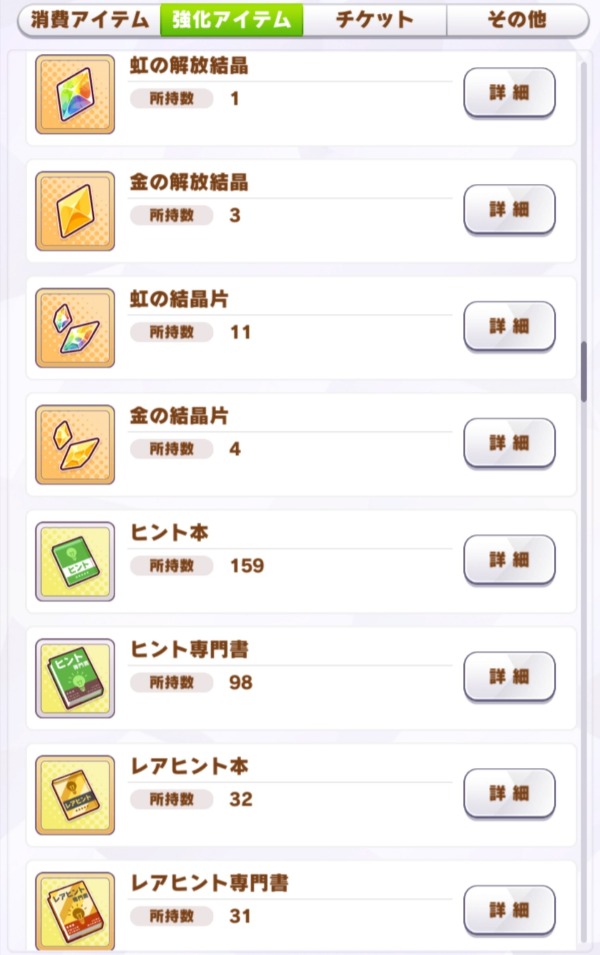Screen dimensions: 600x955
Task: Open 詳細 for レアヒント本
Action: coord(509,794)
